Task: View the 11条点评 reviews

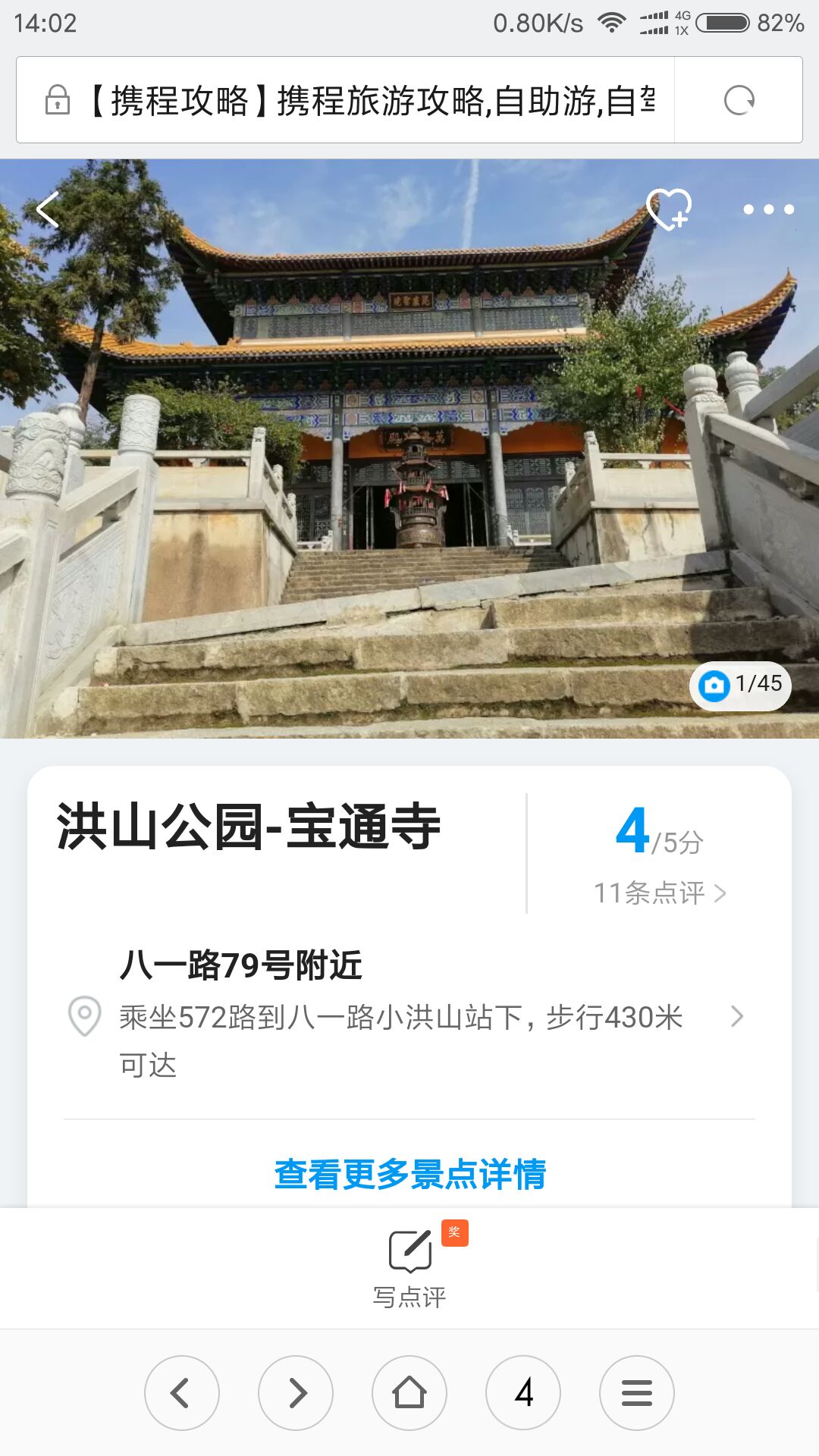Action: [659, 893]
